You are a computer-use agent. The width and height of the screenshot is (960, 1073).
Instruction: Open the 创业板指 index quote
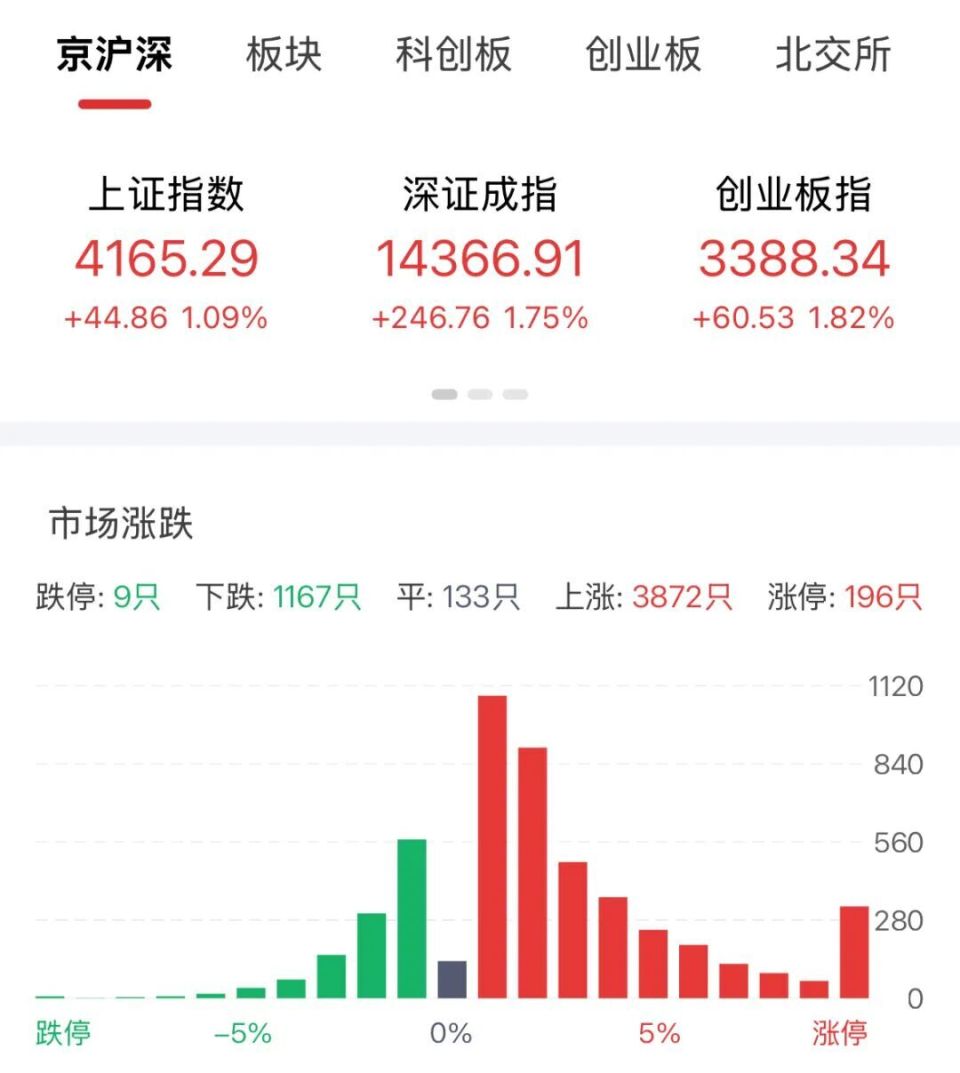point(795,250)
